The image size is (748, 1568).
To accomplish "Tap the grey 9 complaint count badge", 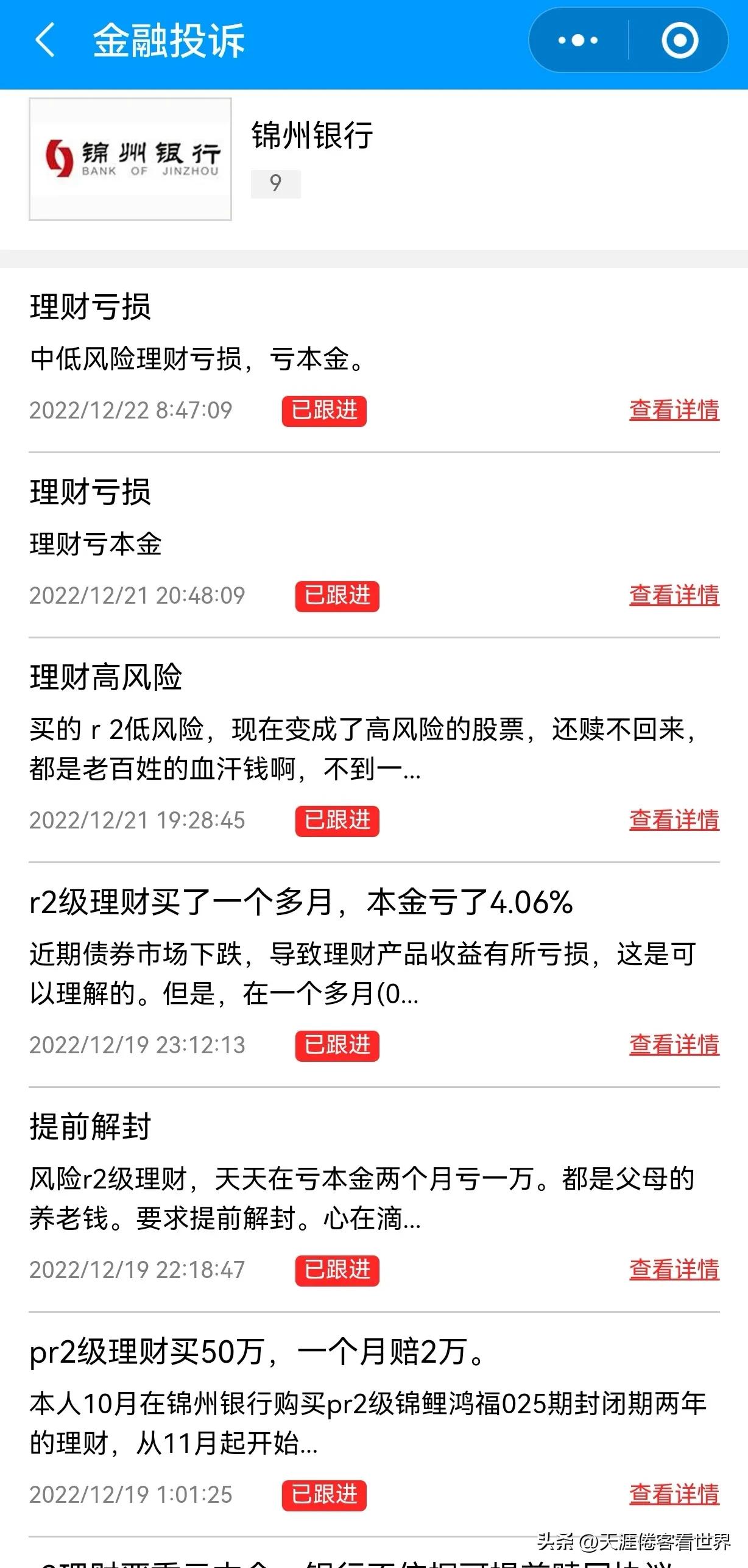I will click(275, 182).
